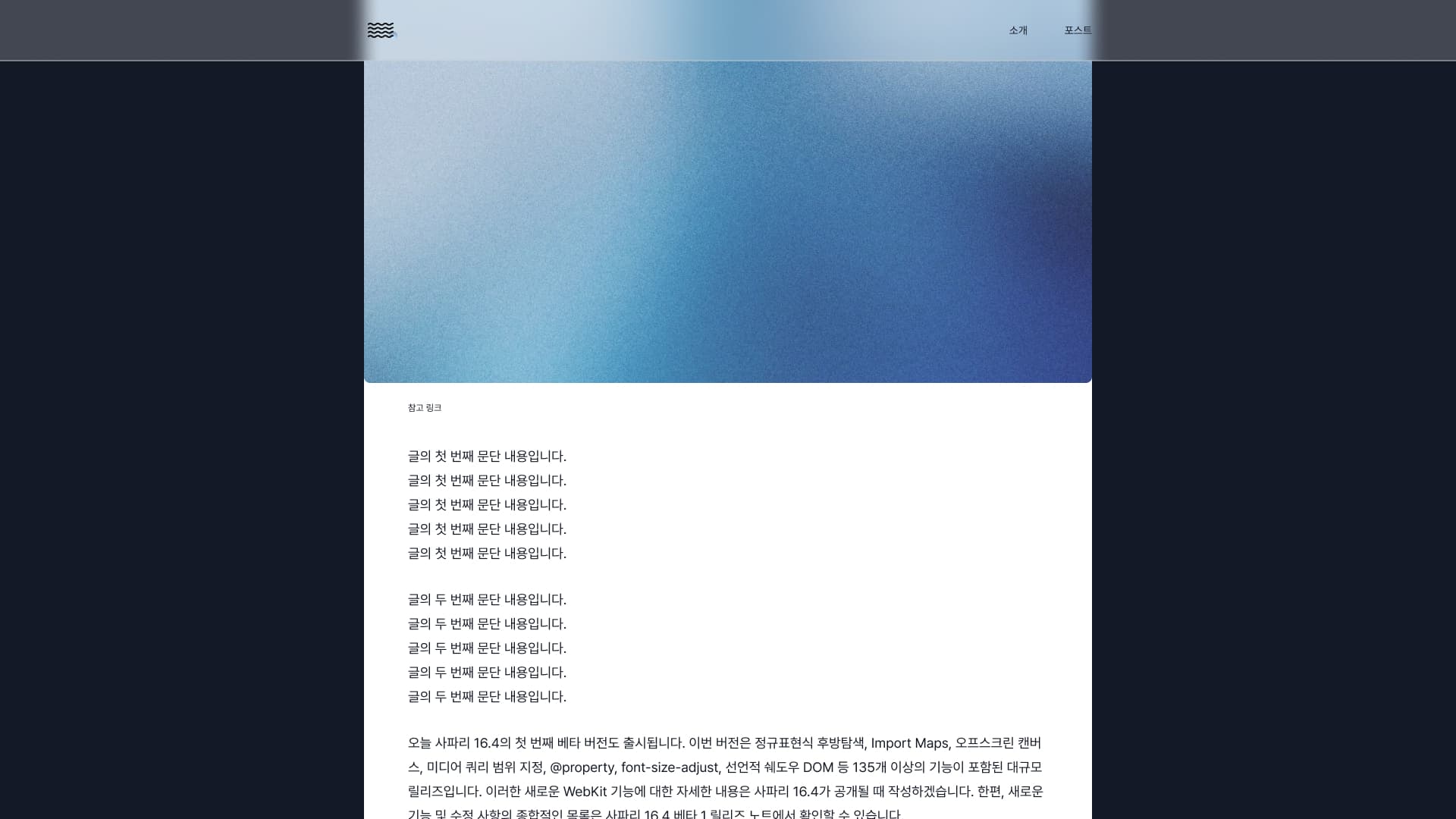Open the 참고 링크 reference link
The height and width of the screenshot is (819, 1456).
[424, 408]
